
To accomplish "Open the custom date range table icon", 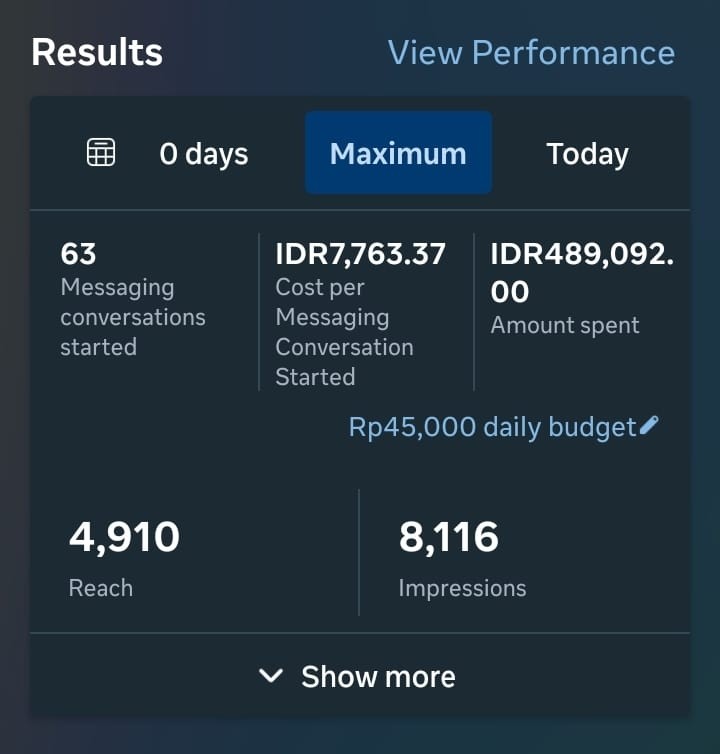I will pos(101,153).
